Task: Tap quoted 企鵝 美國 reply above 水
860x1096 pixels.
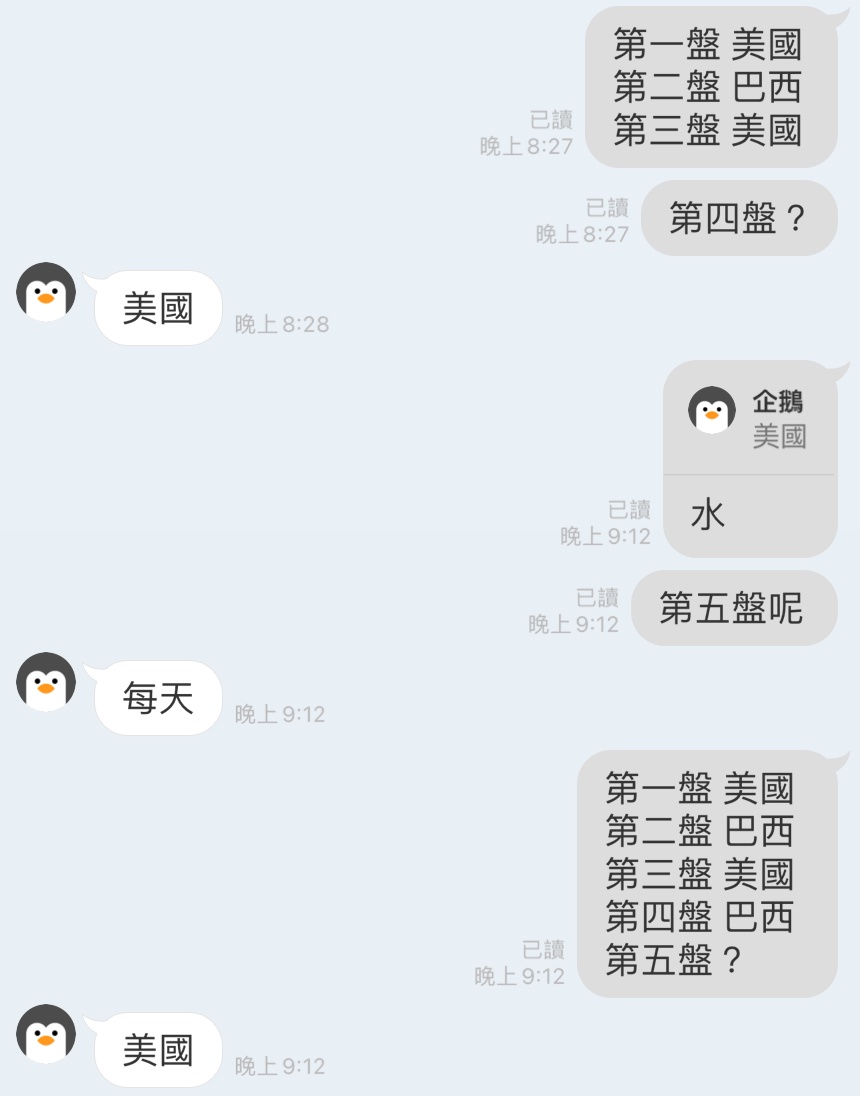Action: tap(750, 420)
